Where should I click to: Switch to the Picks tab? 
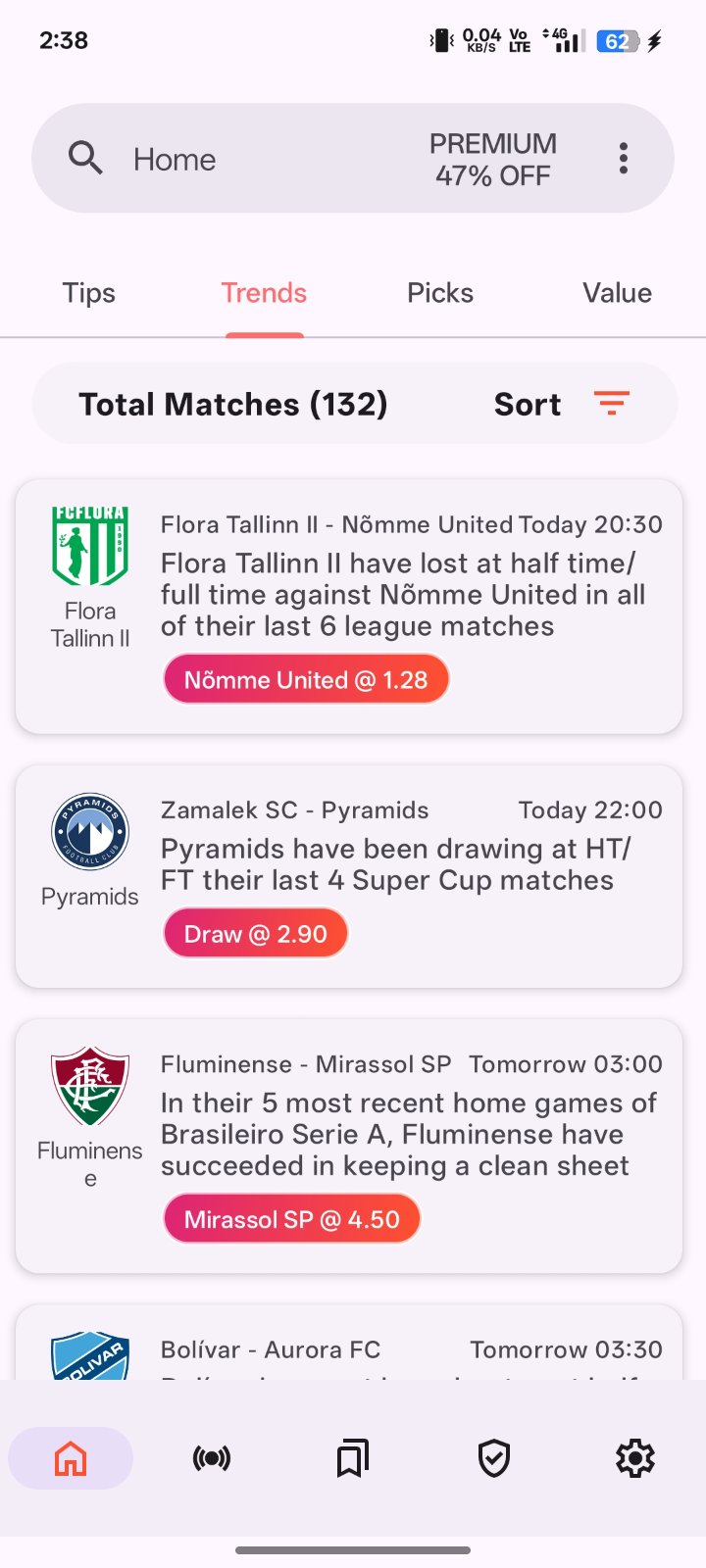pos(440,293)
